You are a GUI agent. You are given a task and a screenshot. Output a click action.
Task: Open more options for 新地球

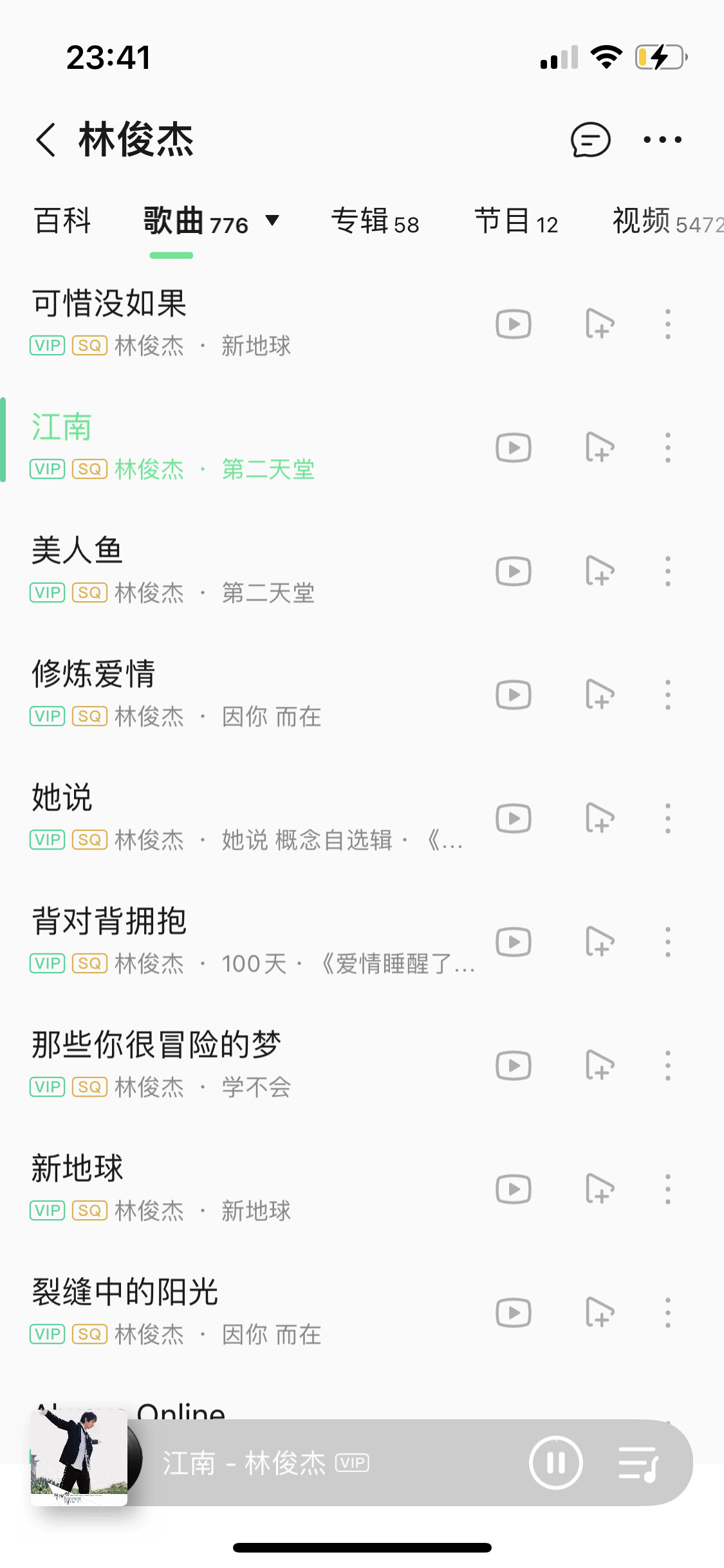(x=667, y=1189)
